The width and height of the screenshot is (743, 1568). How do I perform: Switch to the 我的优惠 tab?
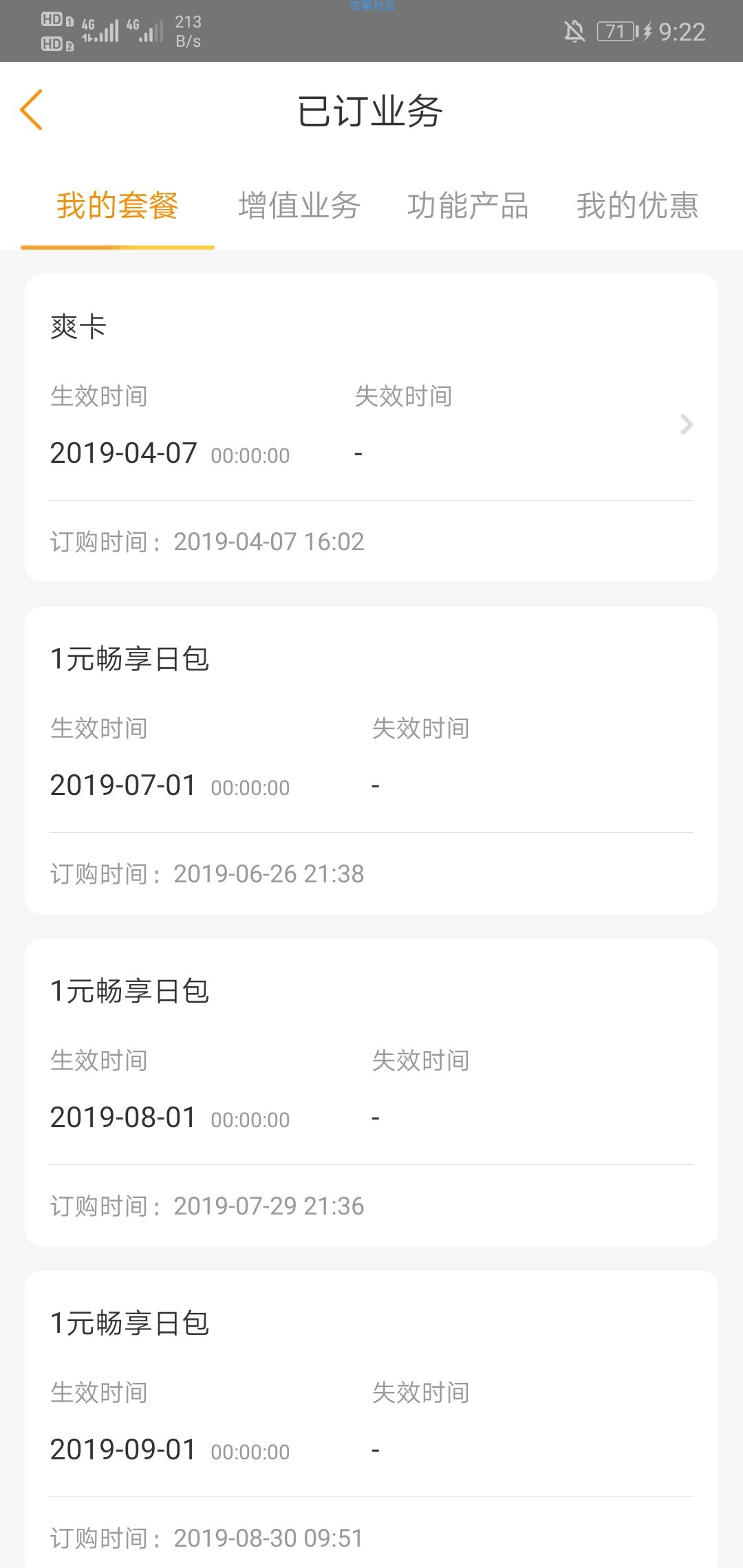(638, 206)
